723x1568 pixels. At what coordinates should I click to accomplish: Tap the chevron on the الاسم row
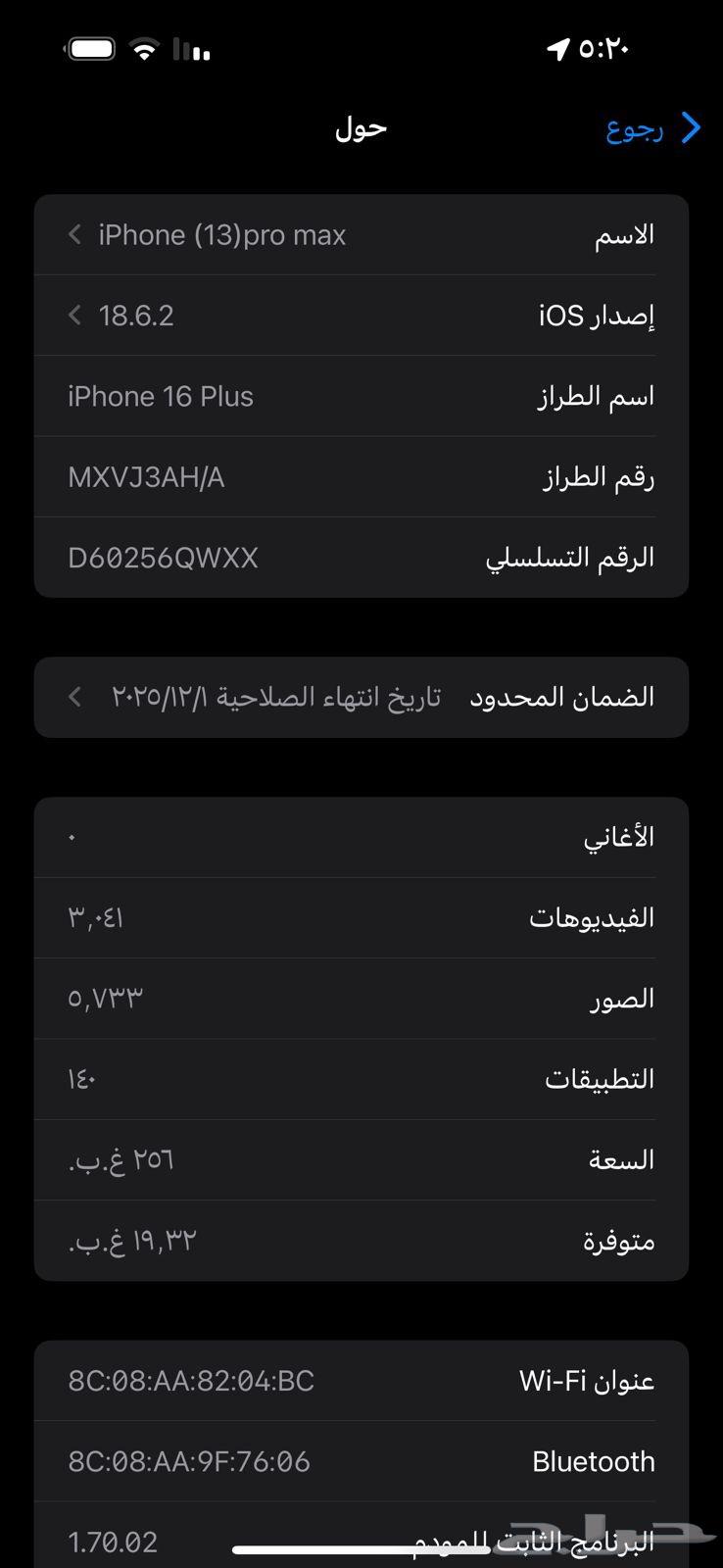click(x=74, y=234)
